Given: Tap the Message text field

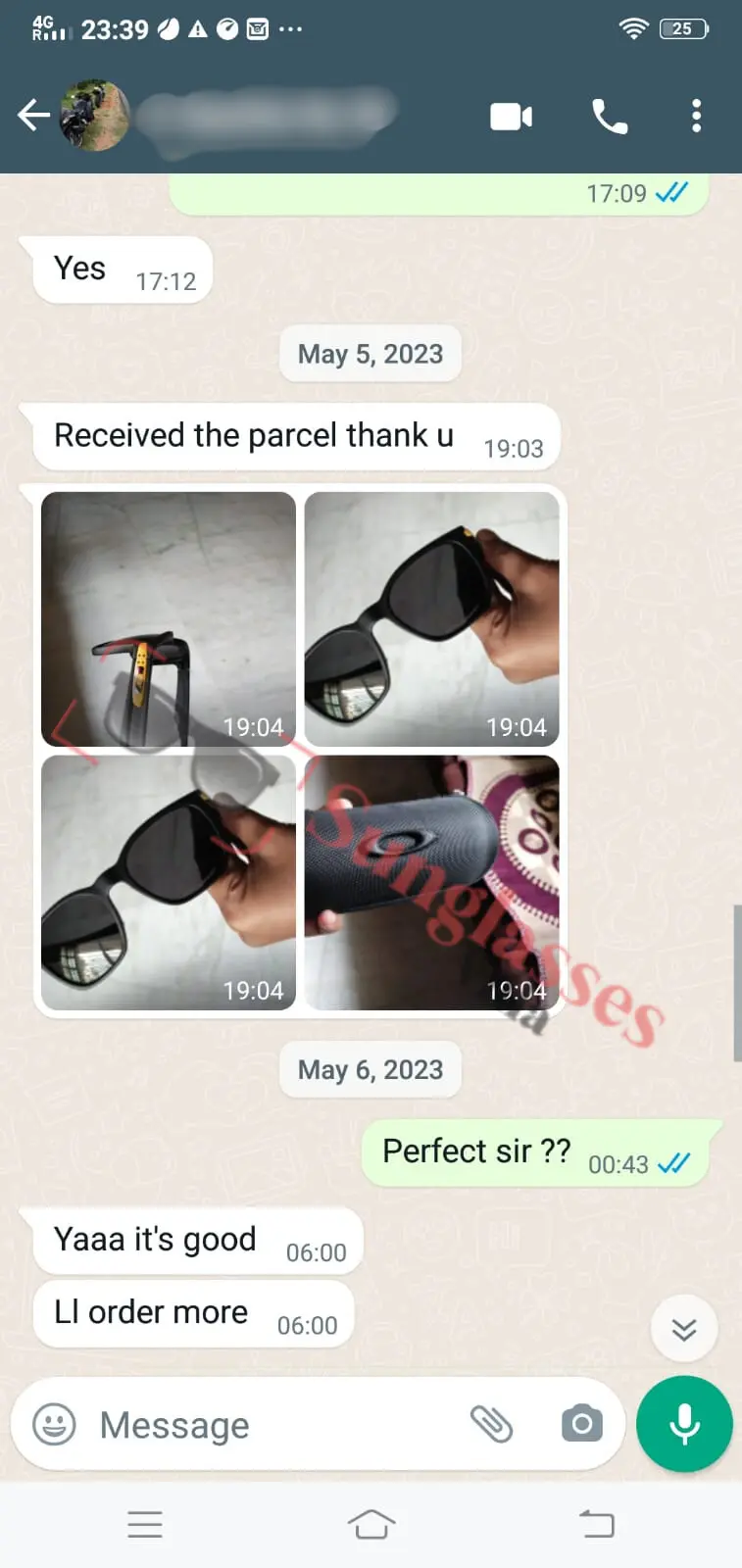Looking at the screenshot, I should [274, 1424].
